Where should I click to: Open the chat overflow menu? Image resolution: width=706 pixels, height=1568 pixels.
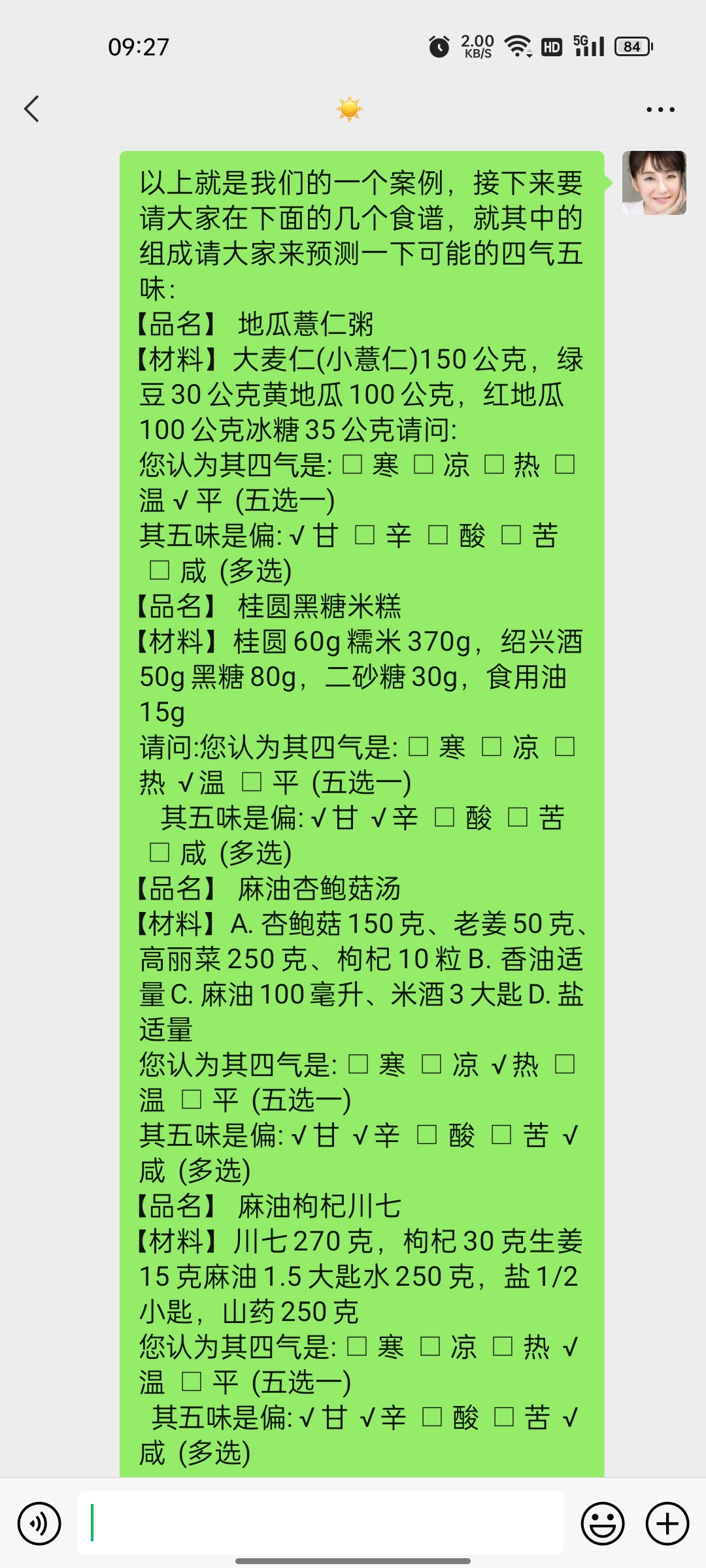point(660,110)
